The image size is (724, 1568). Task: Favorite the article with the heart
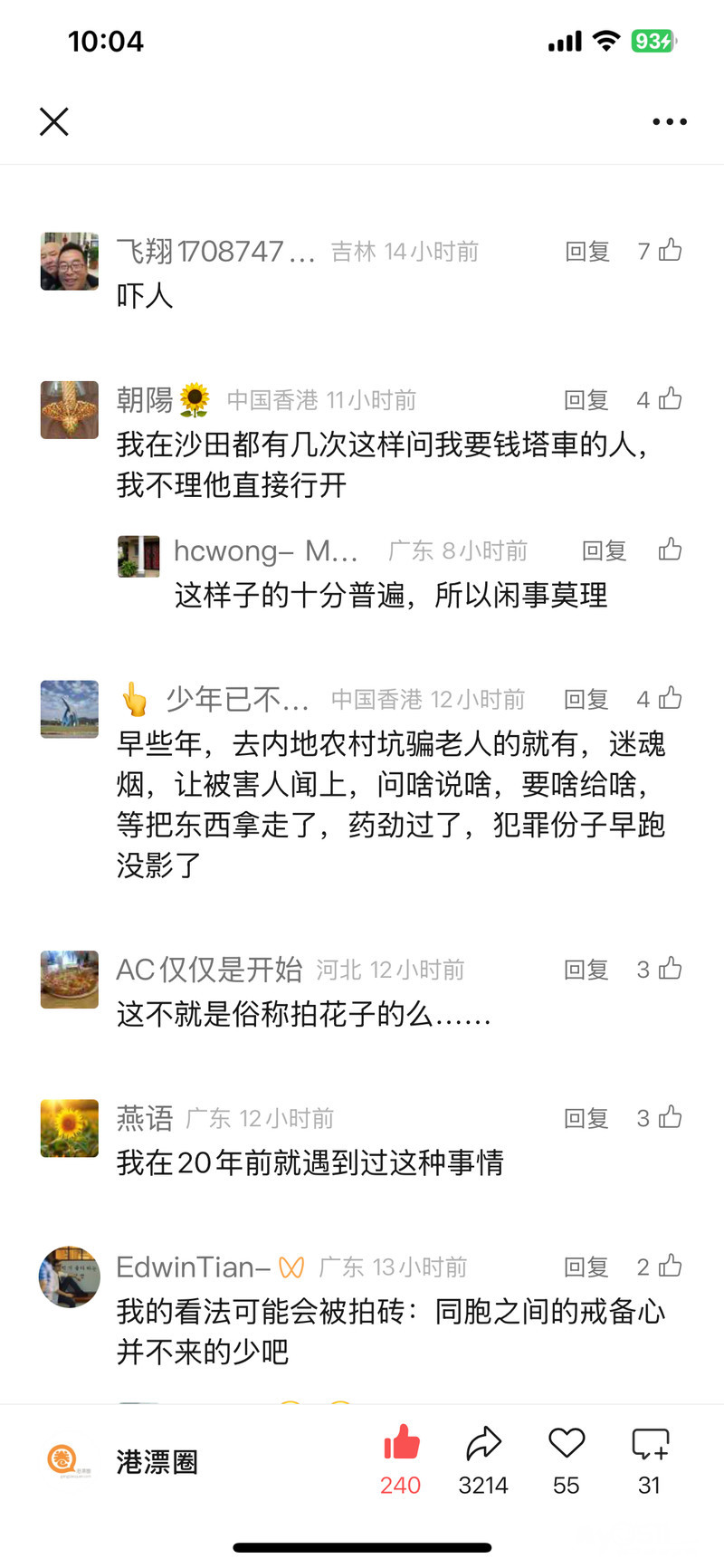pyautogui.click(x=567, y=1444)
